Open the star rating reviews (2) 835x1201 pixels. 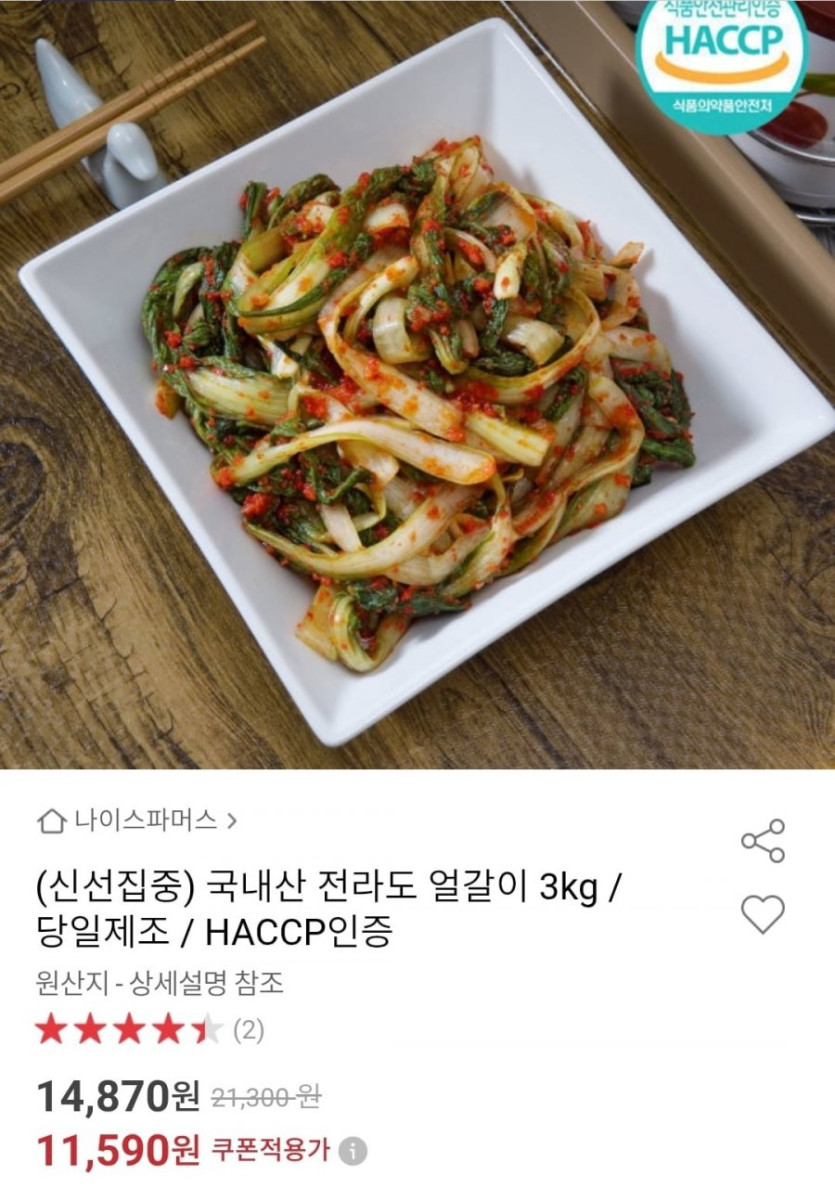[x=150, y=1030]
